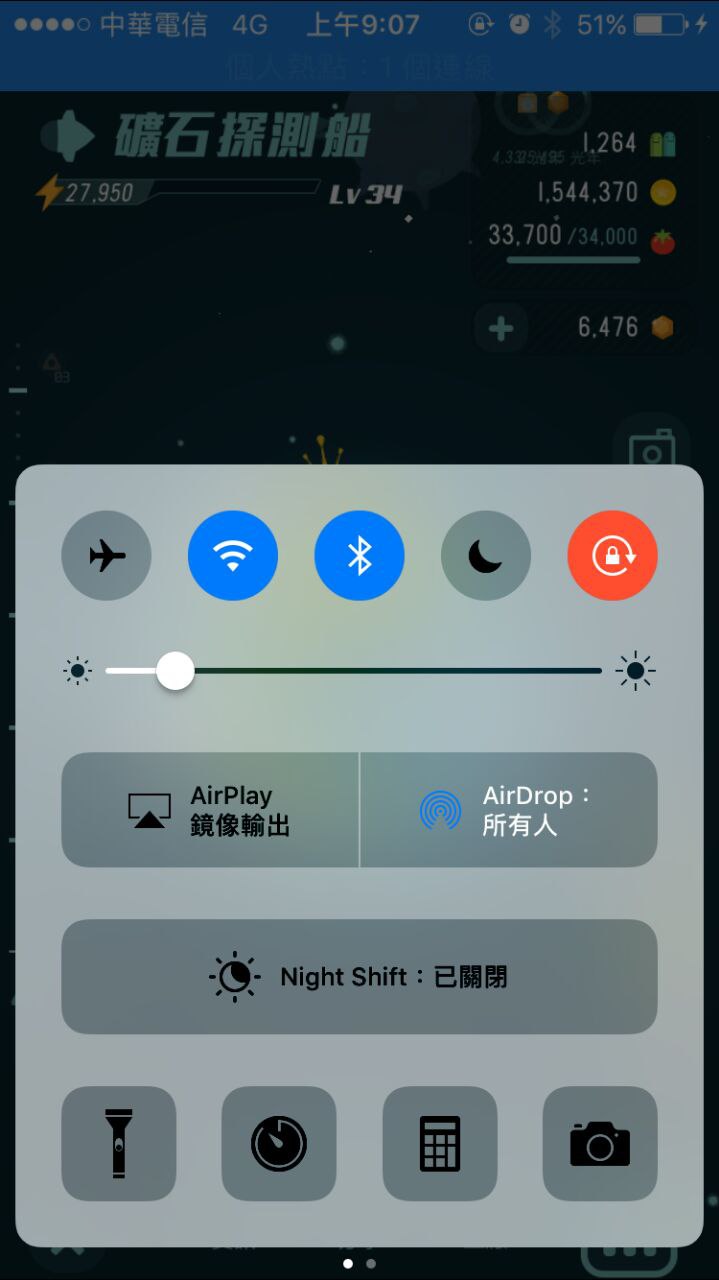
Task: Turn on Do Not Disturb moon
Action: point(485,556)
